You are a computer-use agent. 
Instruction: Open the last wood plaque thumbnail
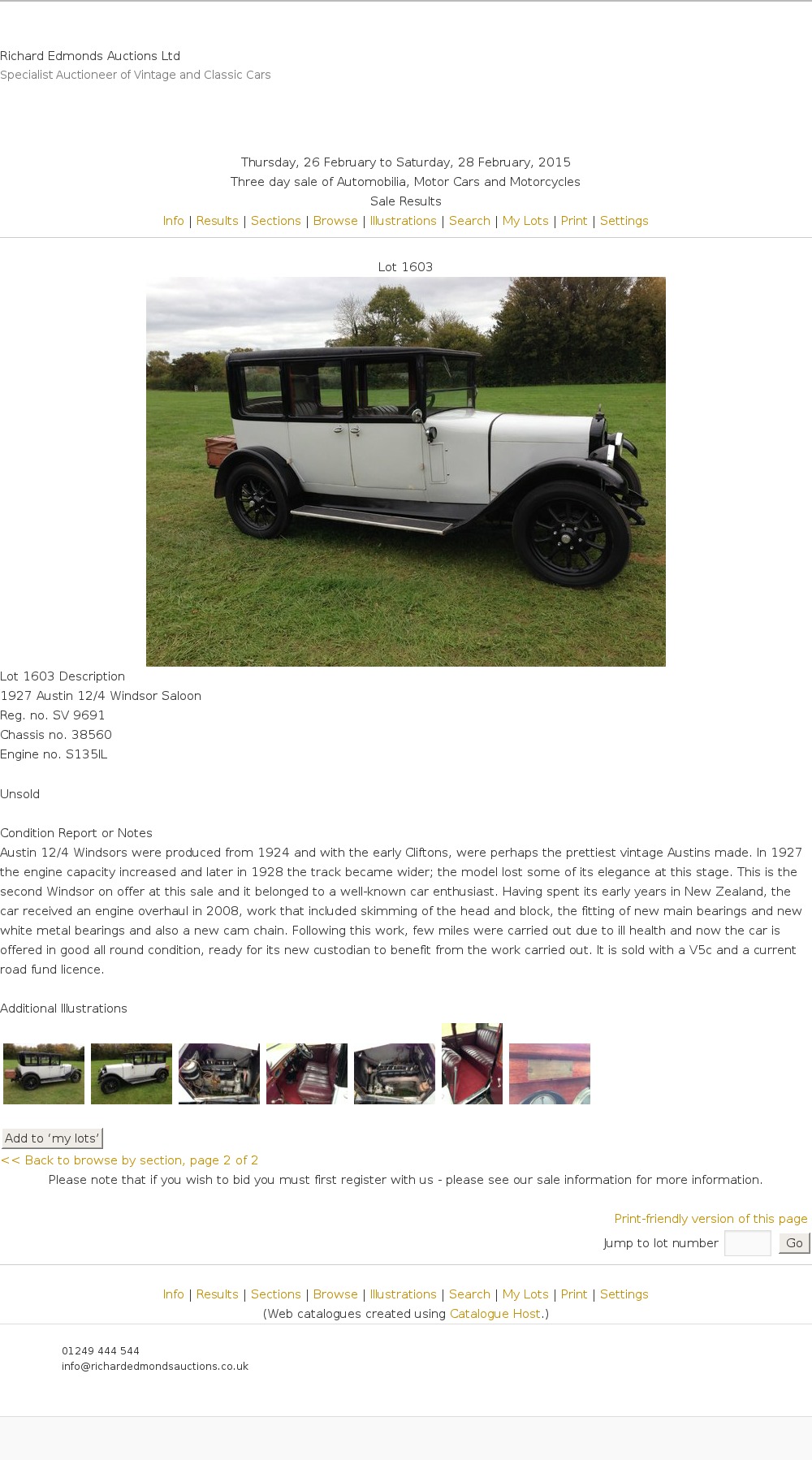[550, 1073]
